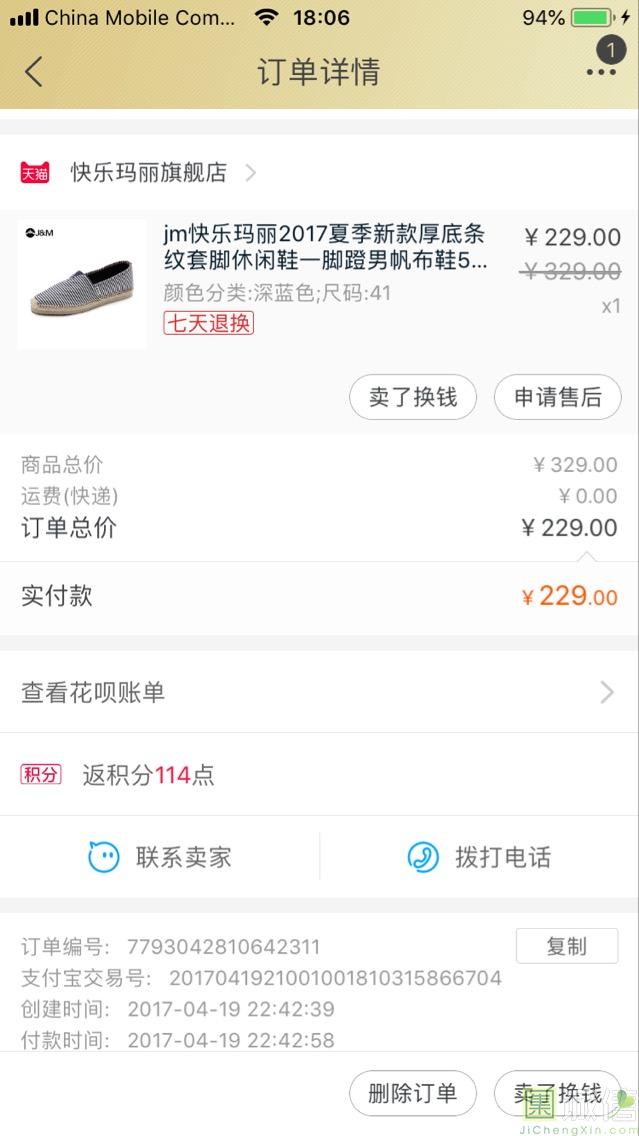Apply for after-sales via 申请售后
This screenshot has height=1136, width=639.
coord(558,398)
